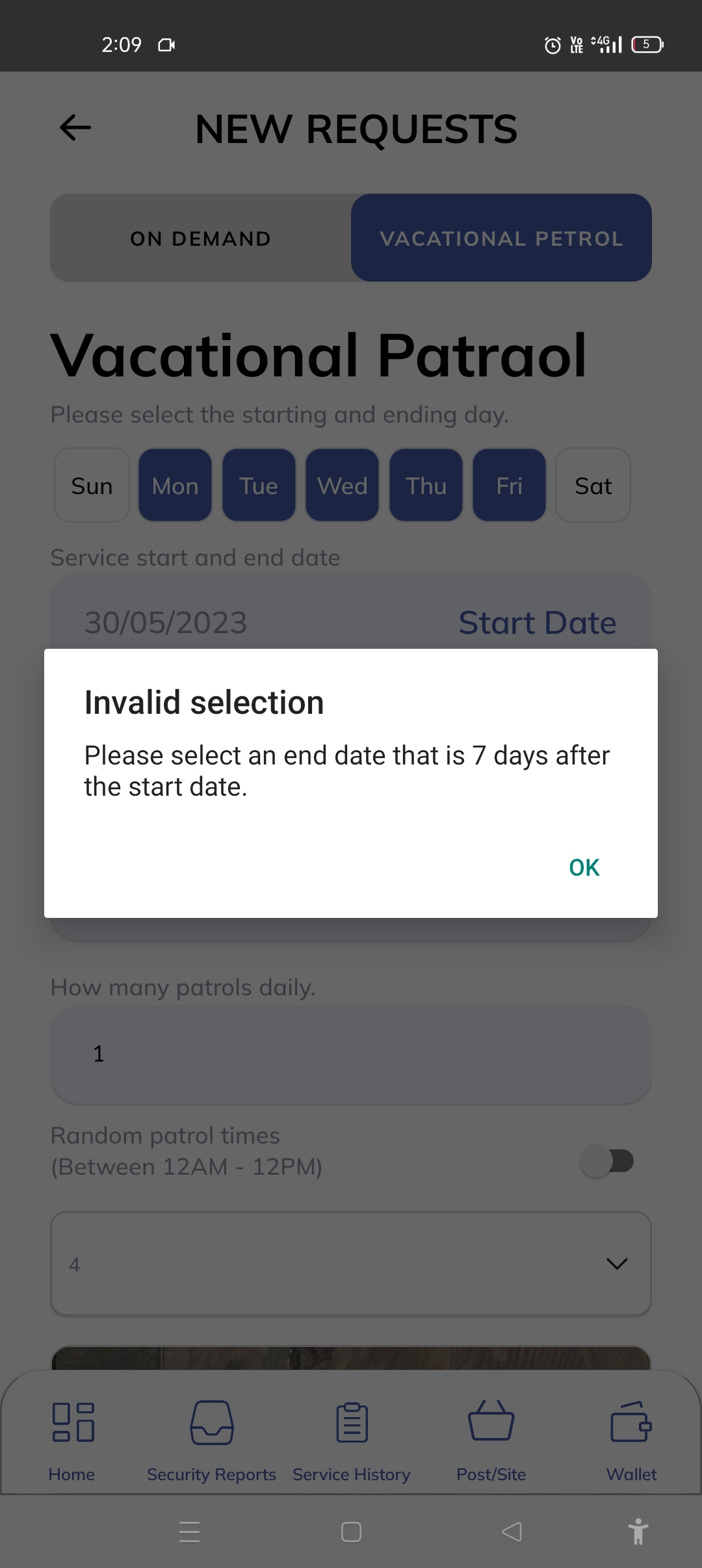Switch to the On Demand tab

point(200,238)
